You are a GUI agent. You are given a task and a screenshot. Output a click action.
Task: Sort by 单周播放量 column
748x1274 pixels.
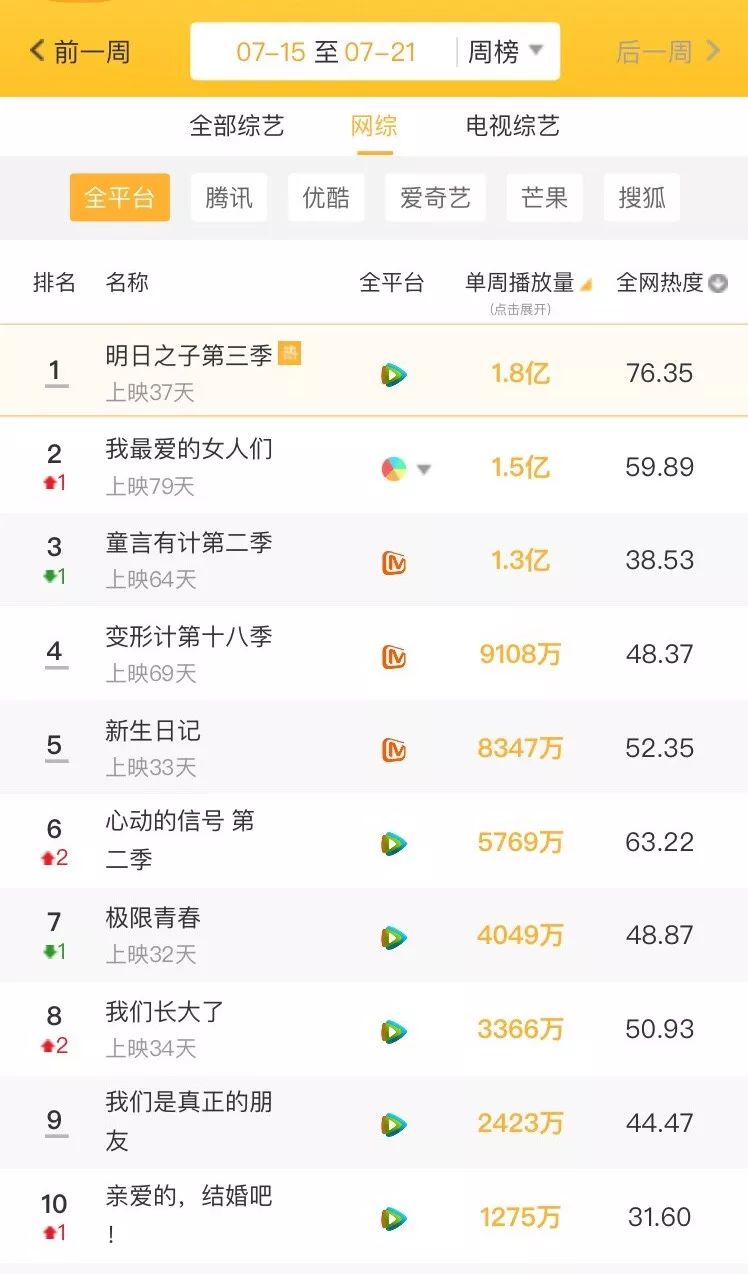[x=527, y=283]
